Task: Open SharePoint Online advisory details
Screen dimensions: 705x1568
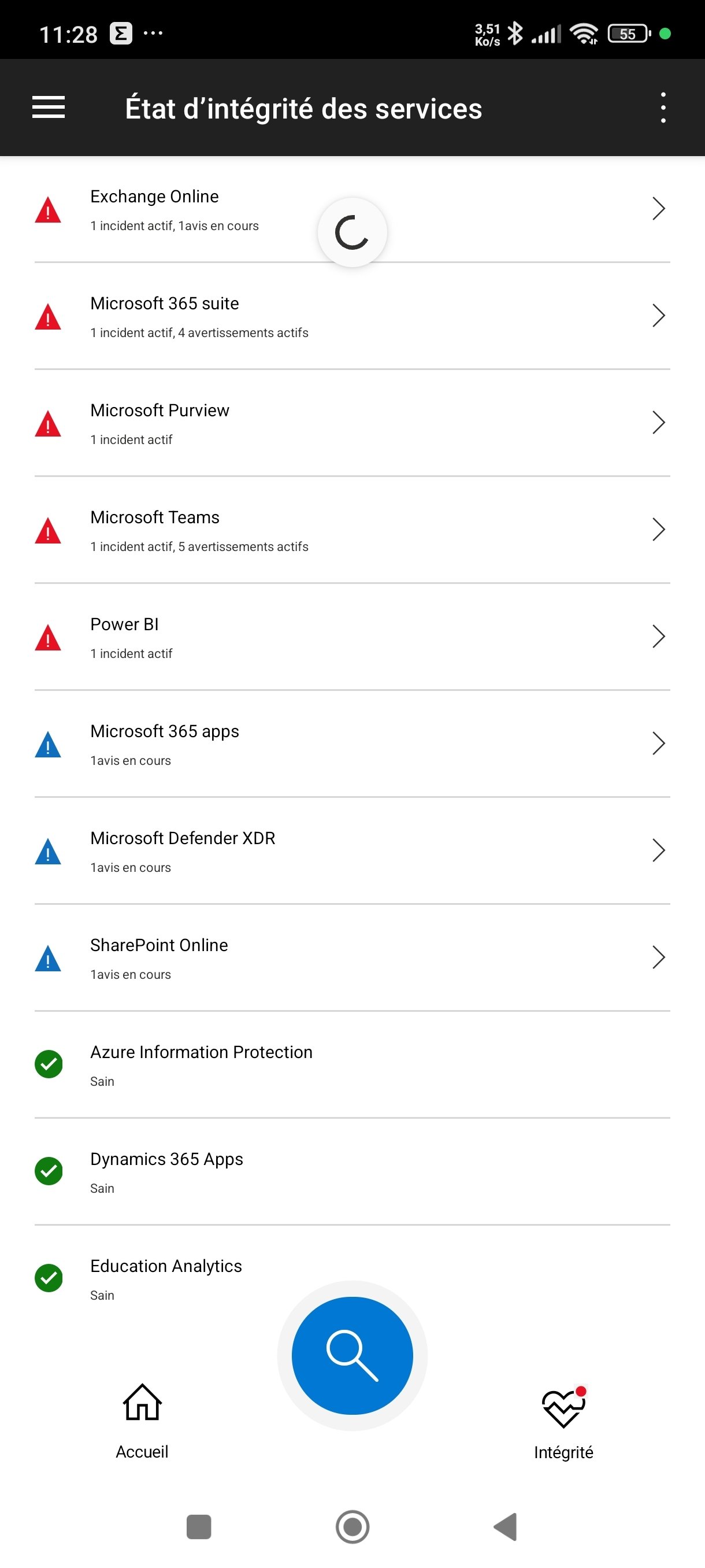Action: (352, 958)
